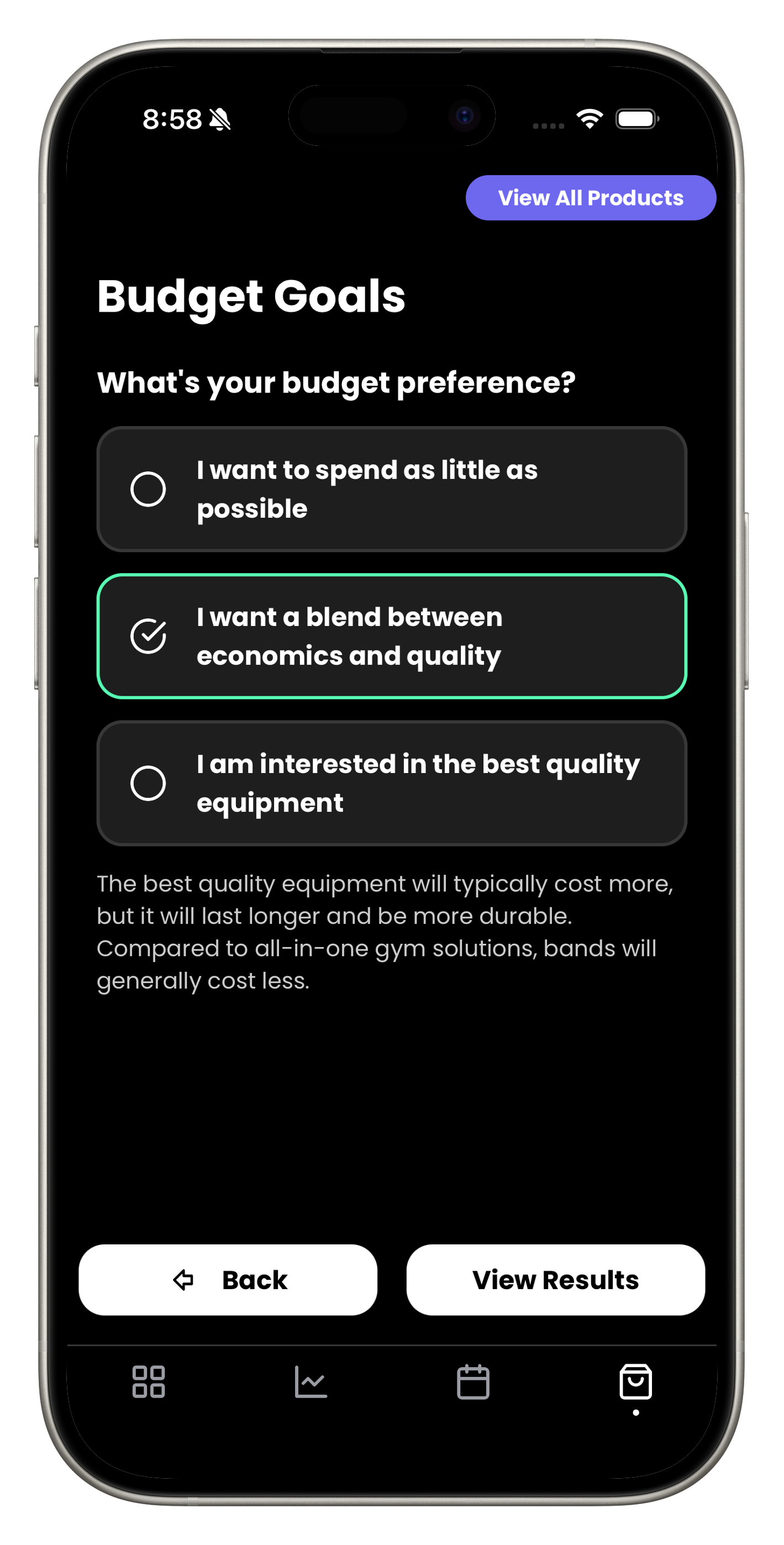Open the shopping bag tab
Viewport: 784px width, 1545px height.
(635, 1382)
